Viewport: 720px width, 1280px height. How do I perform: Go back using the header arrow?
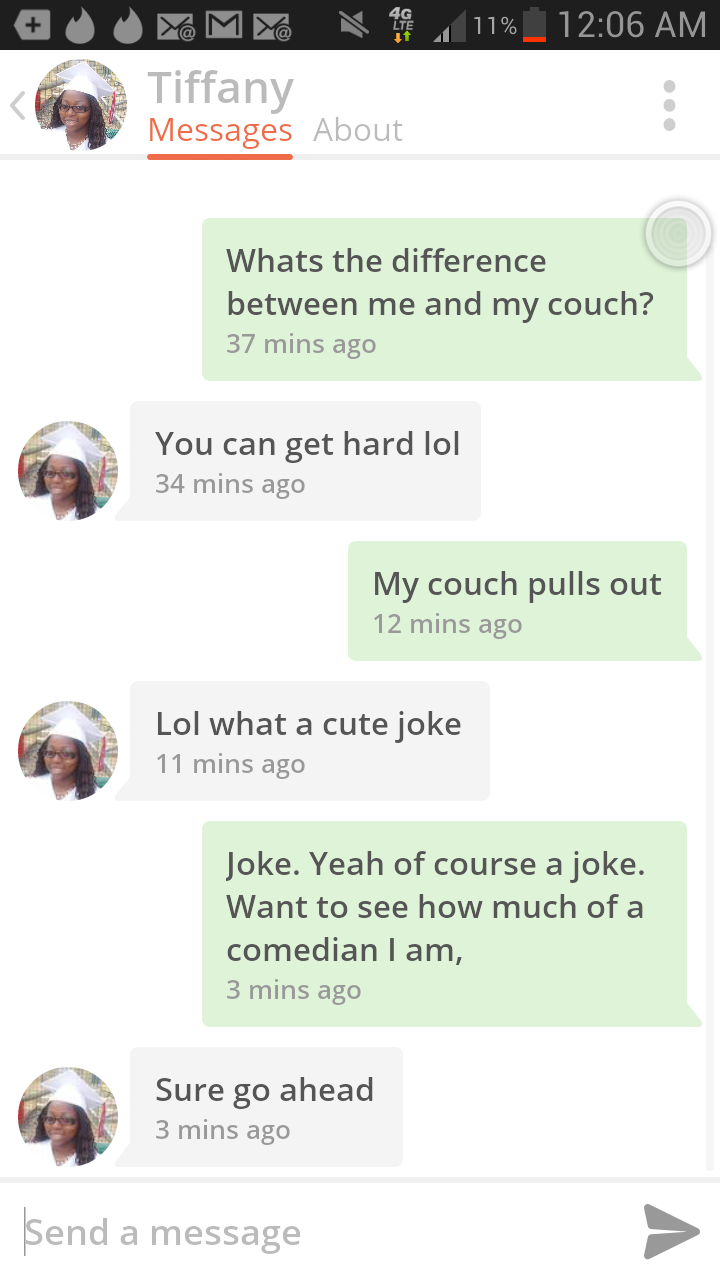click(x=17, y=105)
